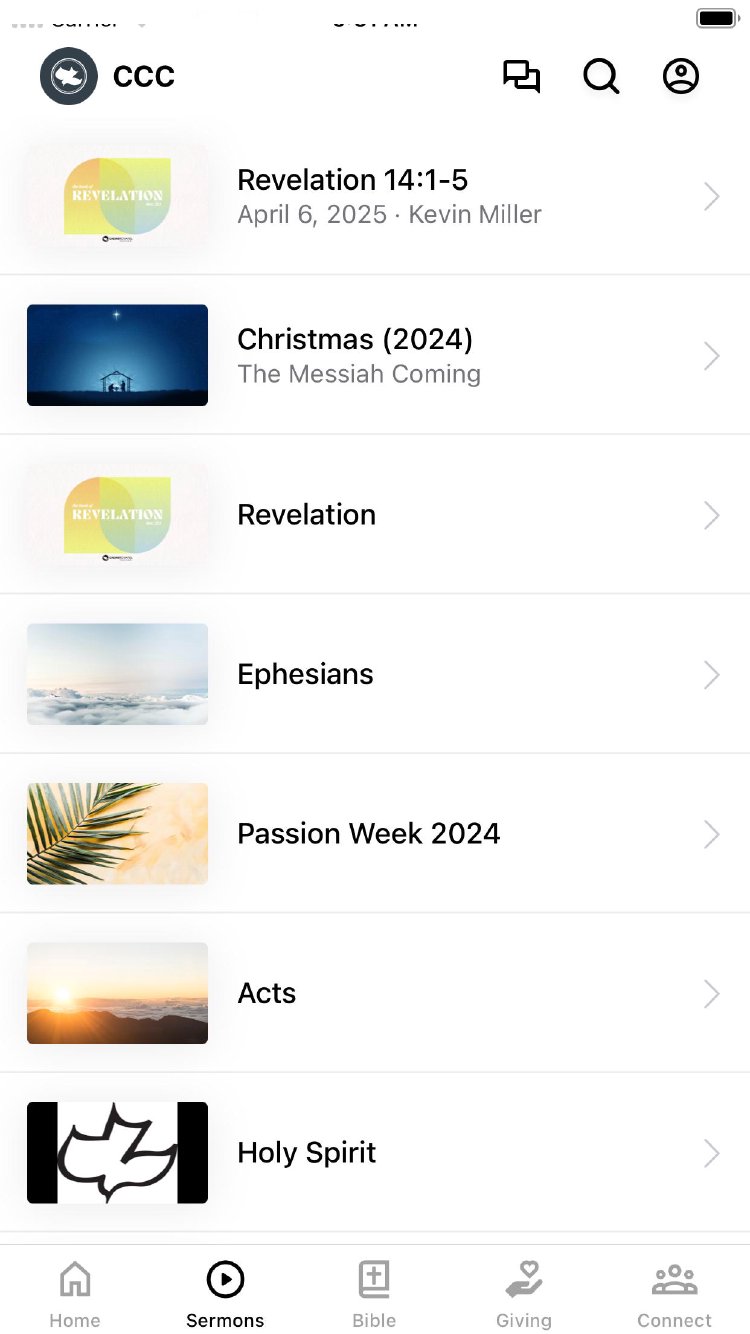
Task: Open the Acts series
Action: [x=375, y=993]
